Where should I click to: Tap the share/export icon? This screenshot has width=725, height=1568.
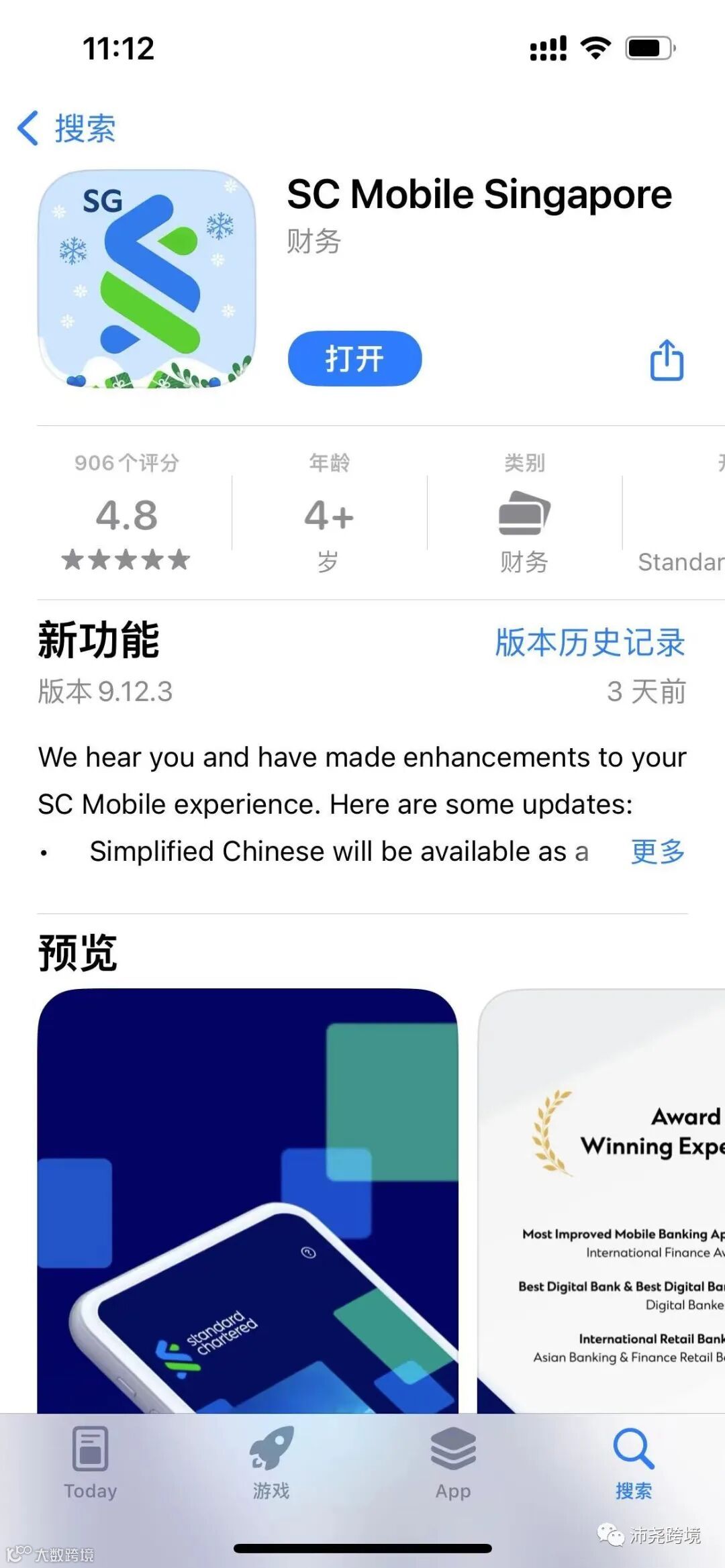click(x=665, y=359)
